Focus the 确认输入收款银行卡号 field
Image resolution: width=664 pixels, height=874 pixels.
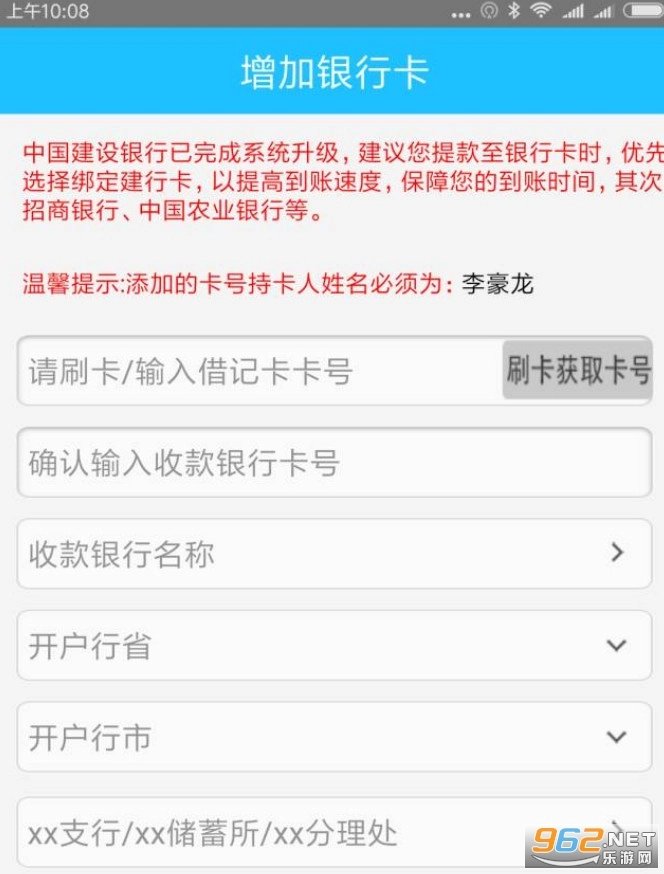click(335, 463)
